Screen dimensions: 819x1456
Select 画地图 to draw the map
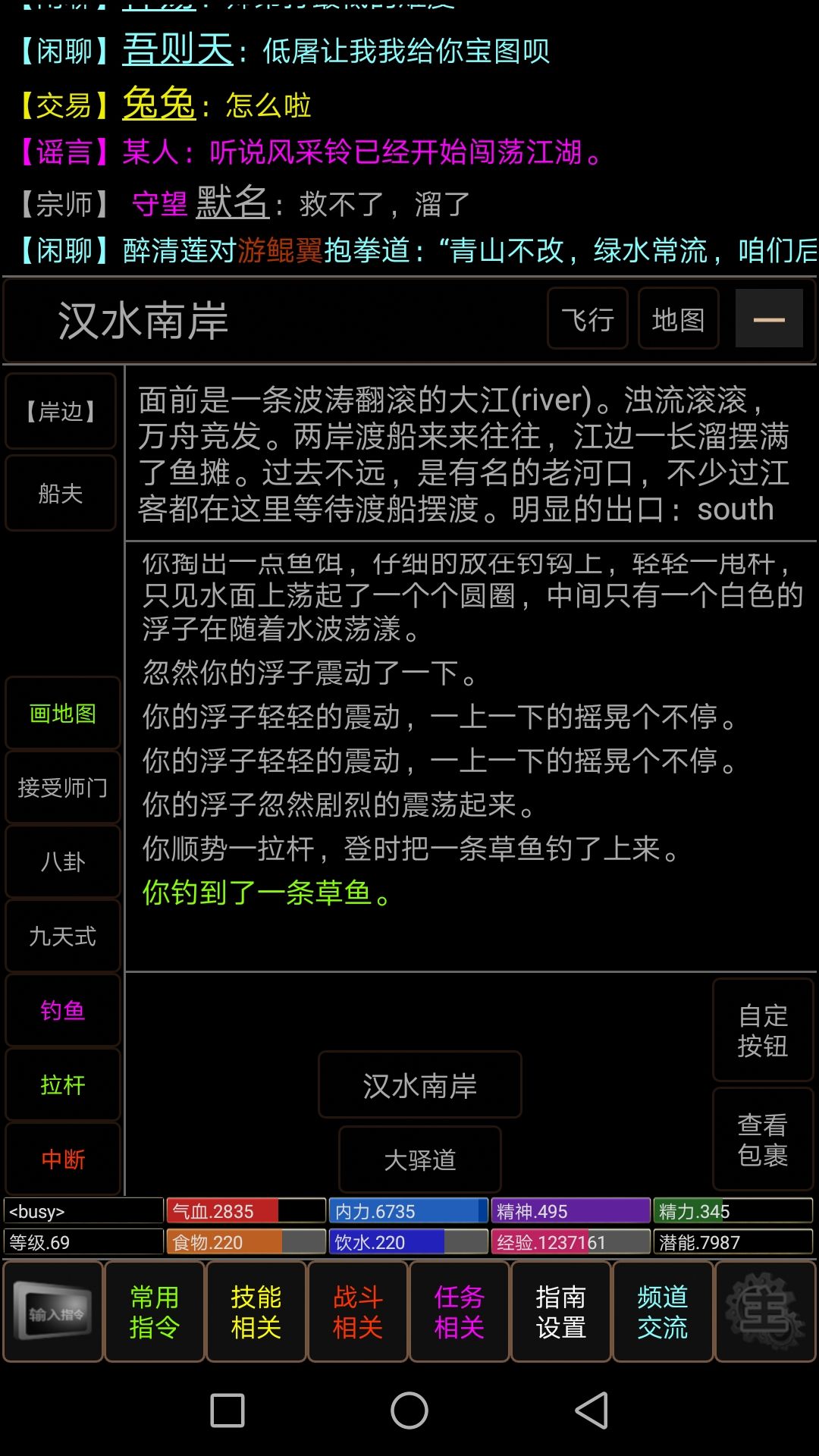point(61,713)
